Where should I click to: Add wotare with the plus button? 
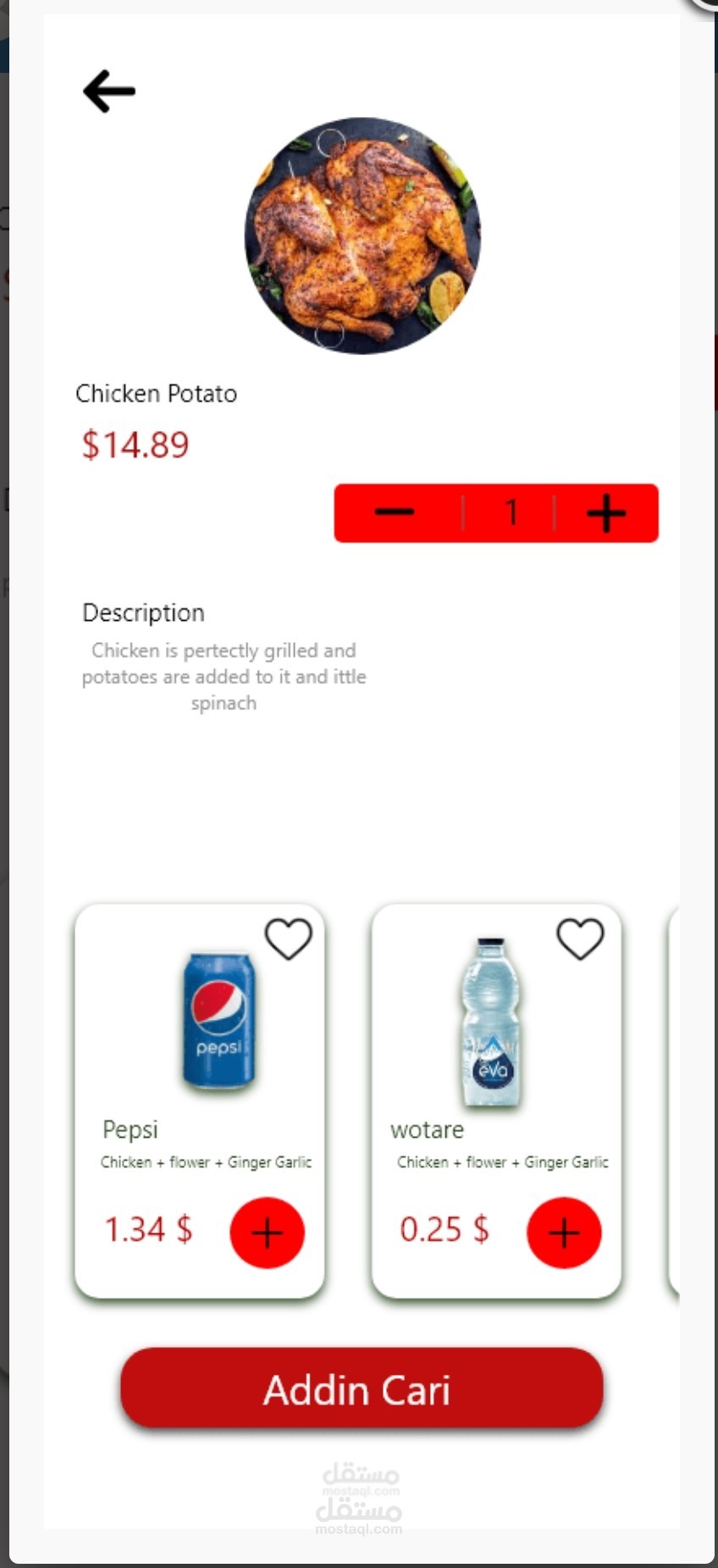tap(564, 1233)
